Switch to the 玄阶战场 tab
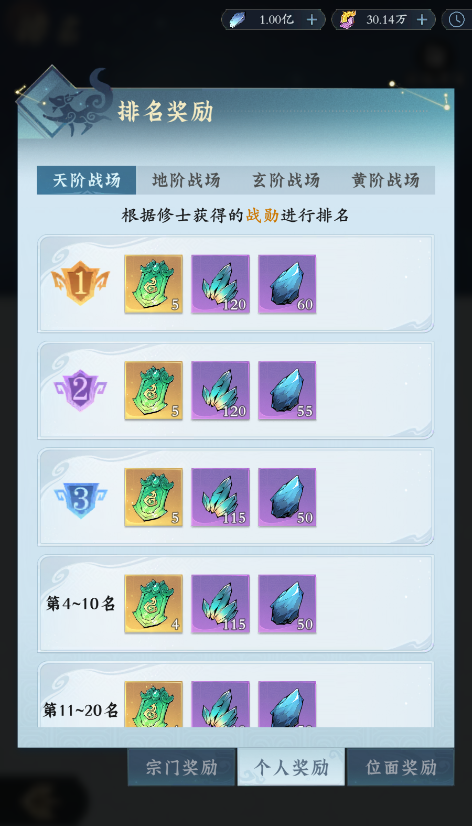 click(286, 181)
